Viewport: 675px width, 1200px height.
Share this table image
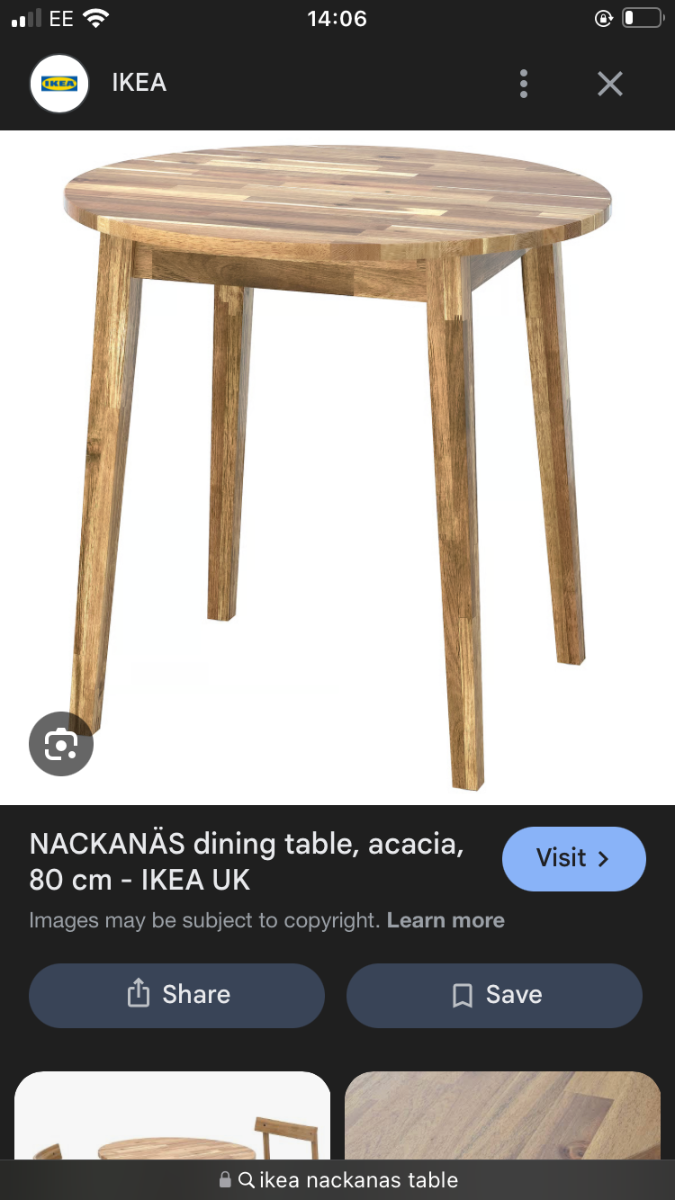click(177, 995)
